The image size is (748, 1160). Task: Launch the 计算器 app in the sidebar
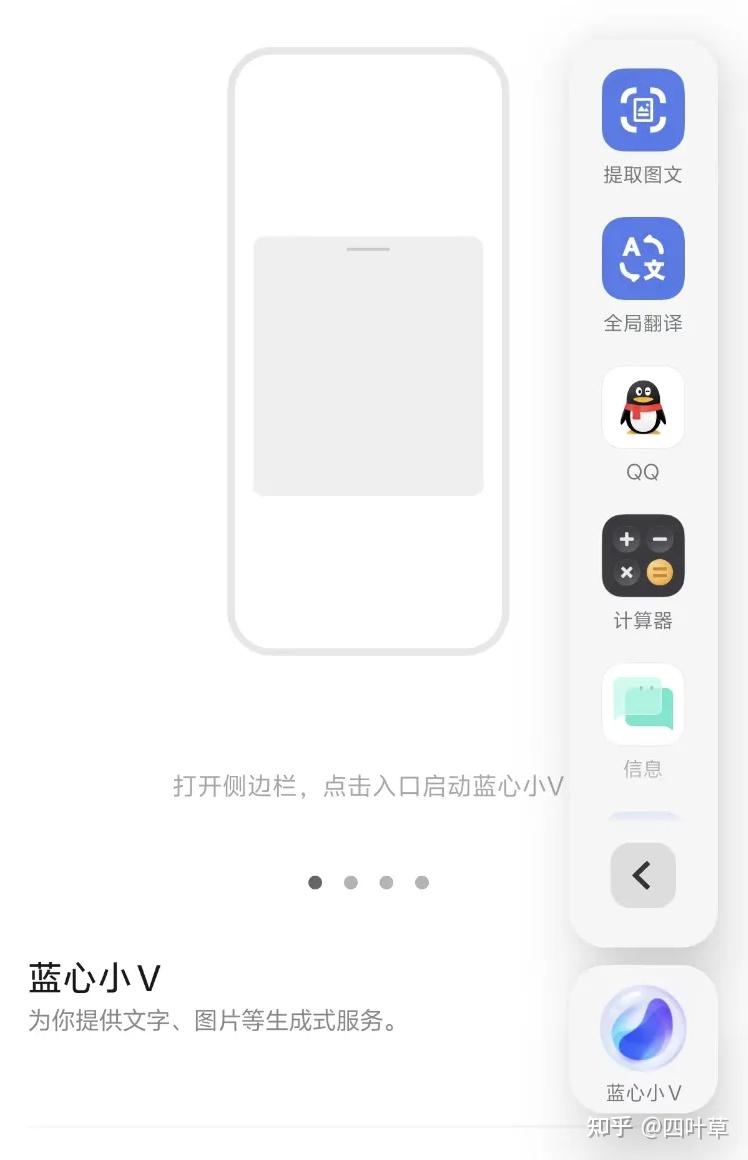[x=643, y=556]
